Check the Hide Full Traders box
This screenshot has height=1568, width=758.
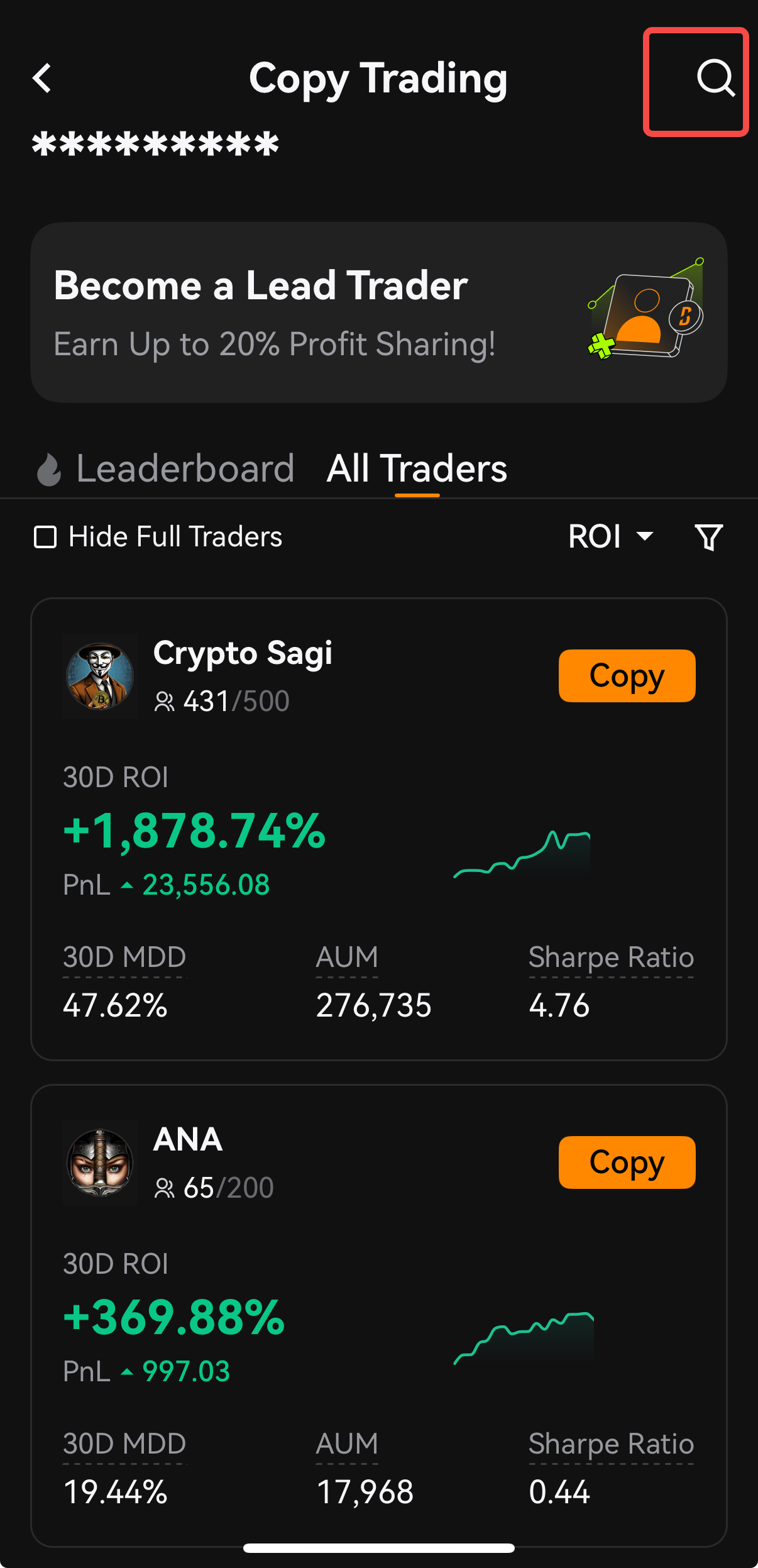coord(45,538)
